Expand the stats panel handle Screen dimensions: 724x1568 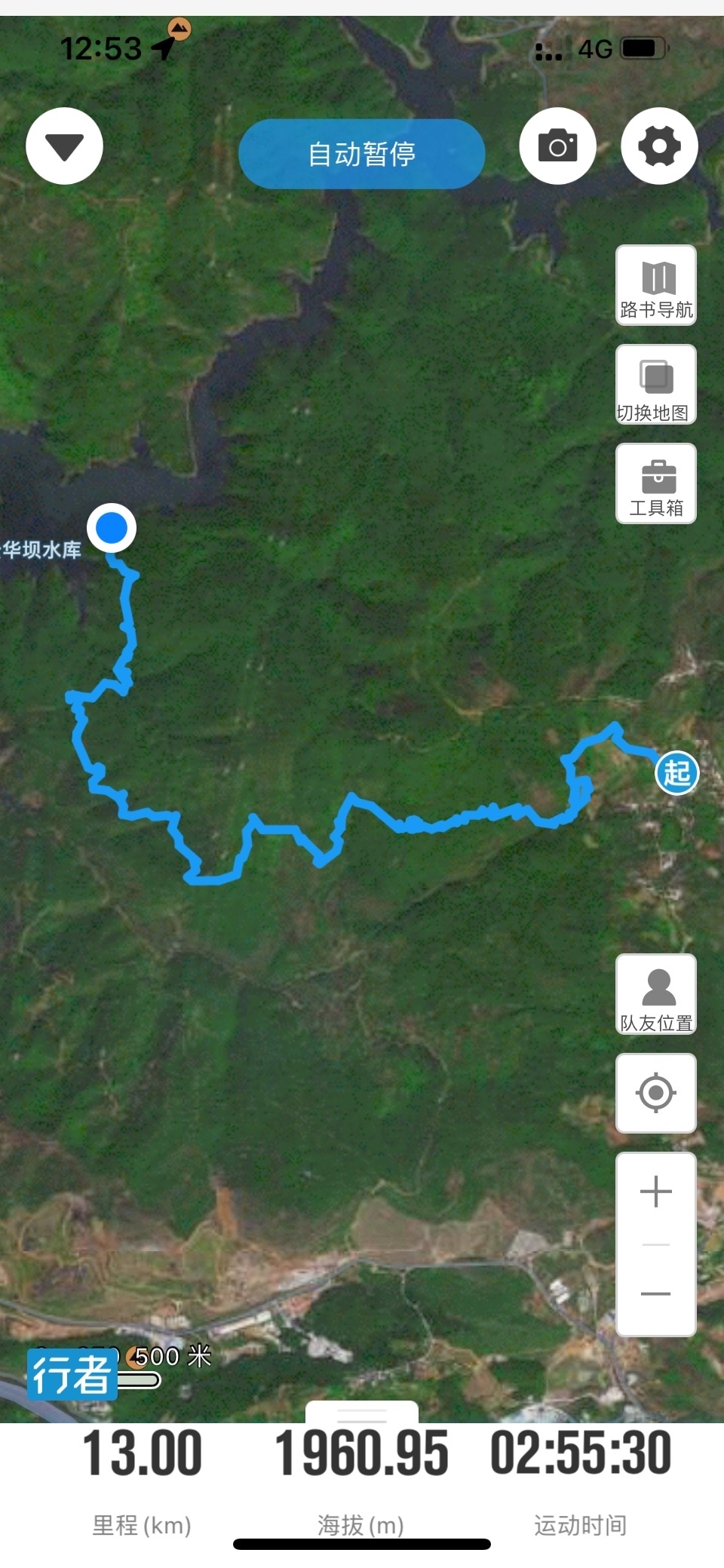coord(362,1411)
